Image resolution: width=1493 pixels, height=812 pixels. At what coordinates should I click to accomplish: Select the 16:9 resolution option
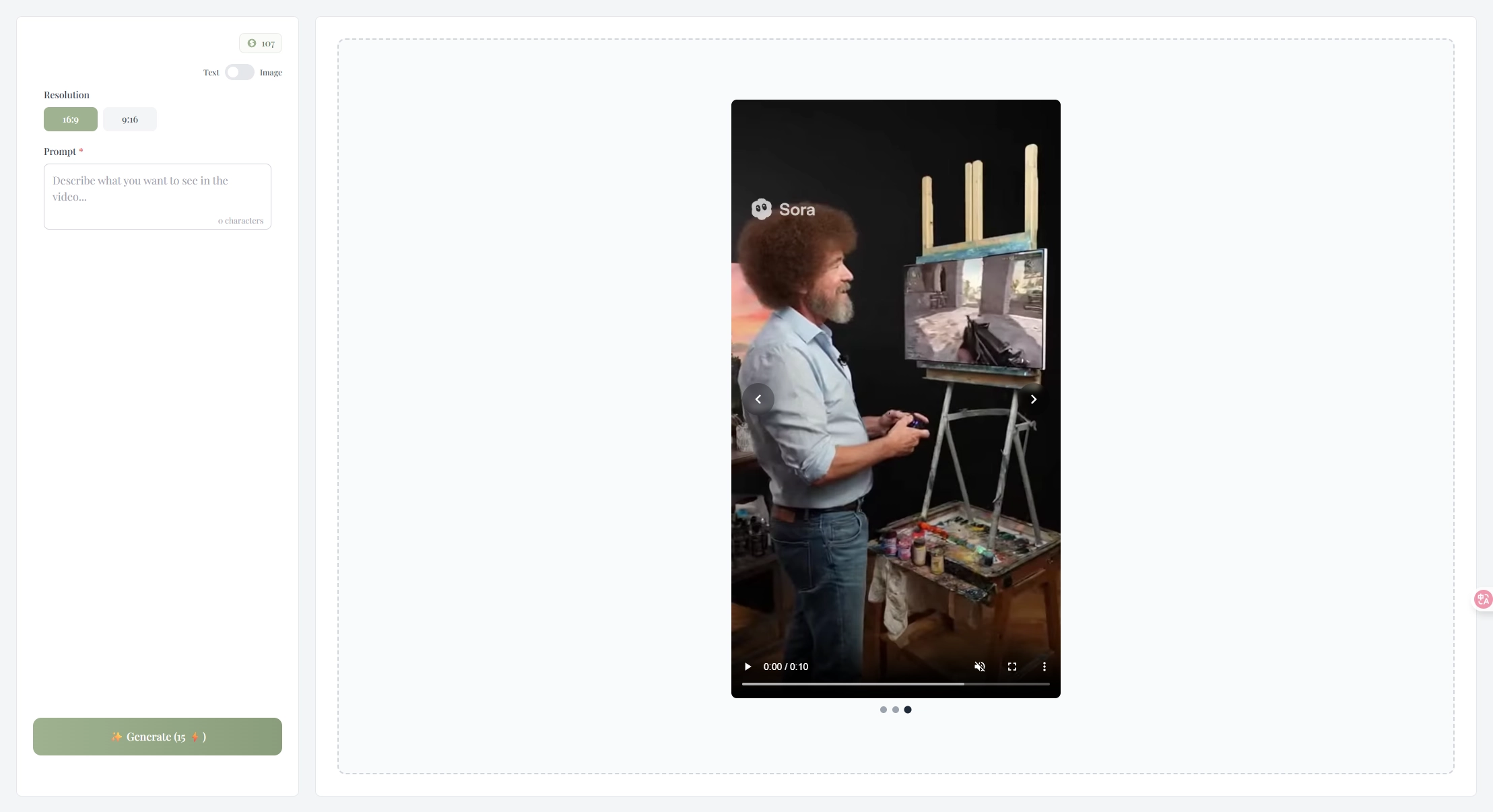[71, 119]
